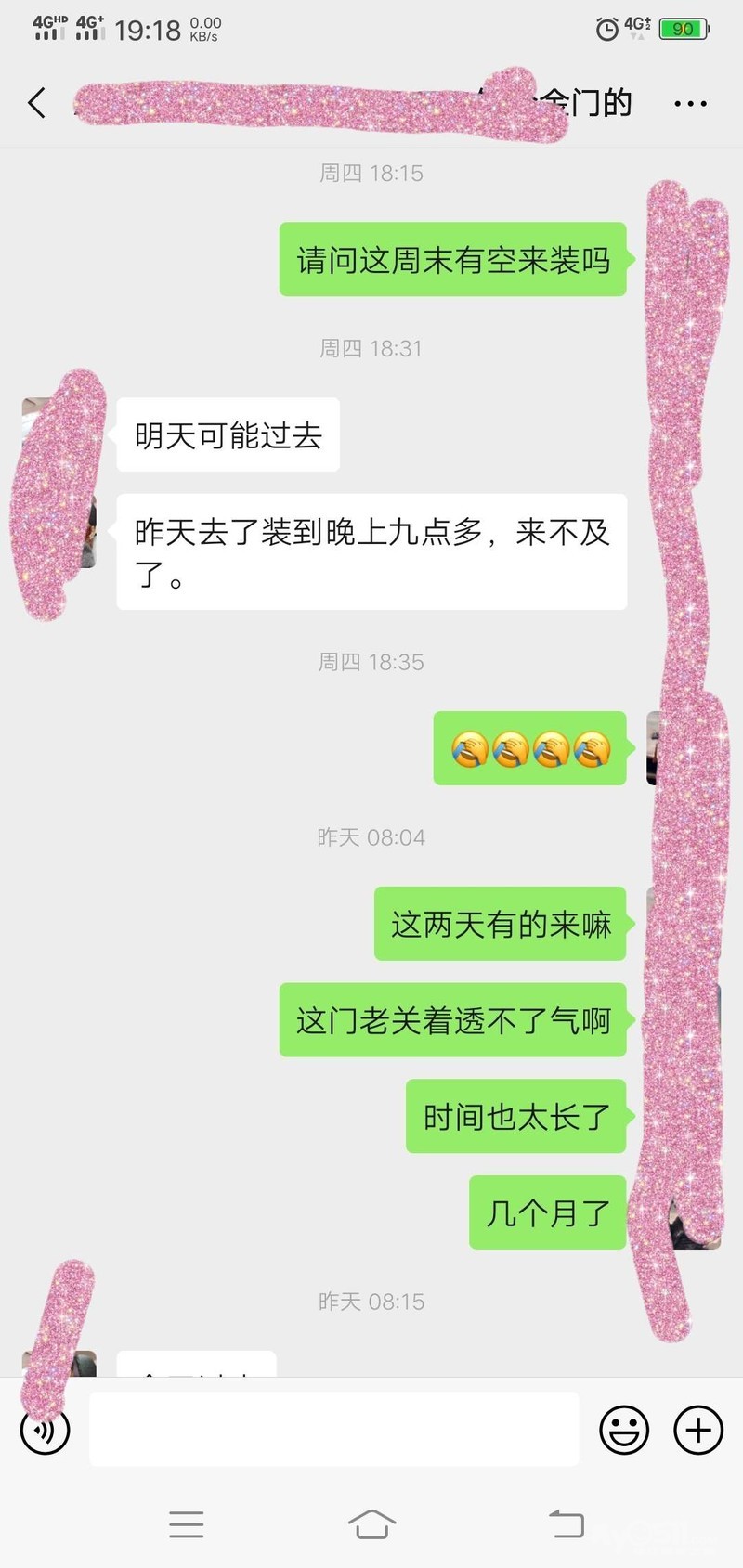
Task: Switch to voice message input
Action: click(x=45, y=1431)
